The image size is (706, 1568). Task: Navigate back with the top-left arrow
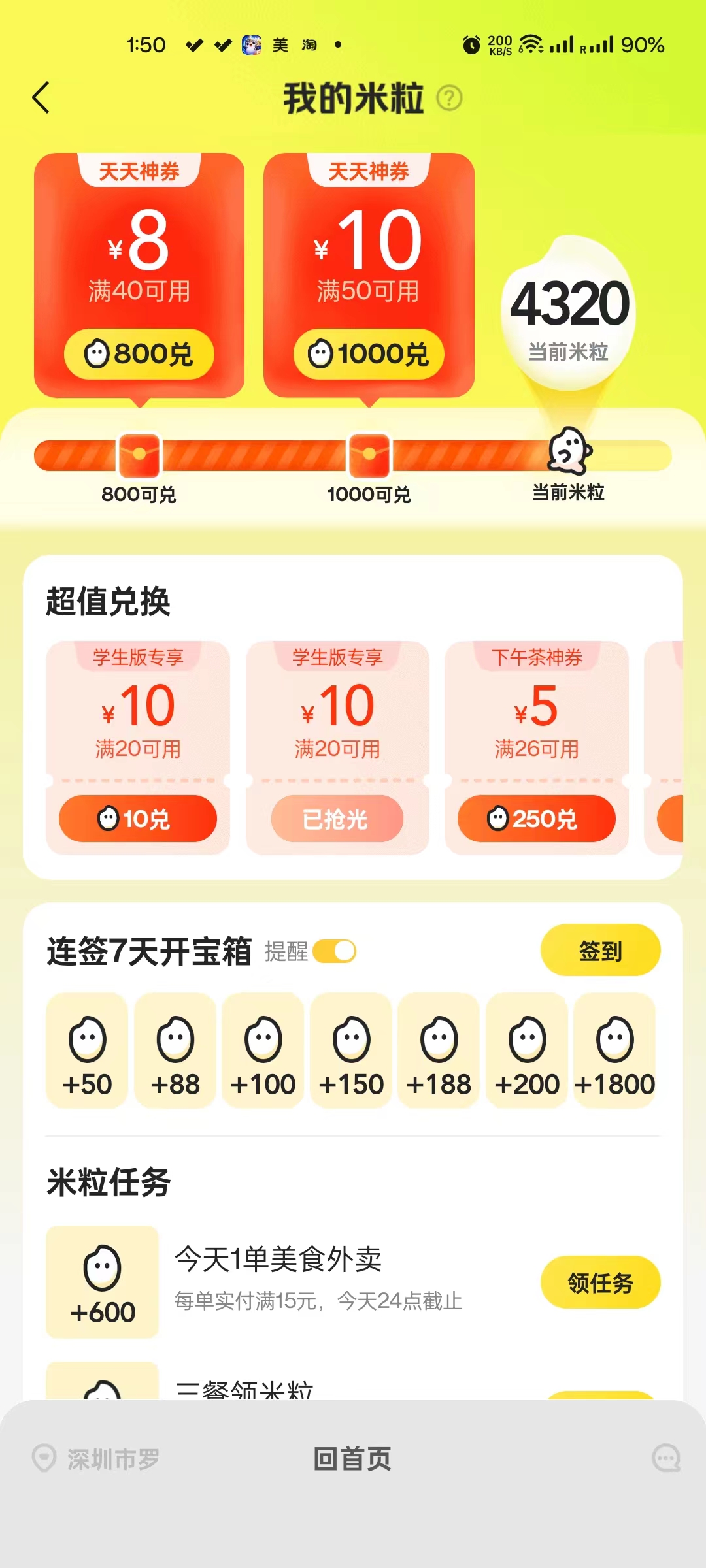click(41, 98)
